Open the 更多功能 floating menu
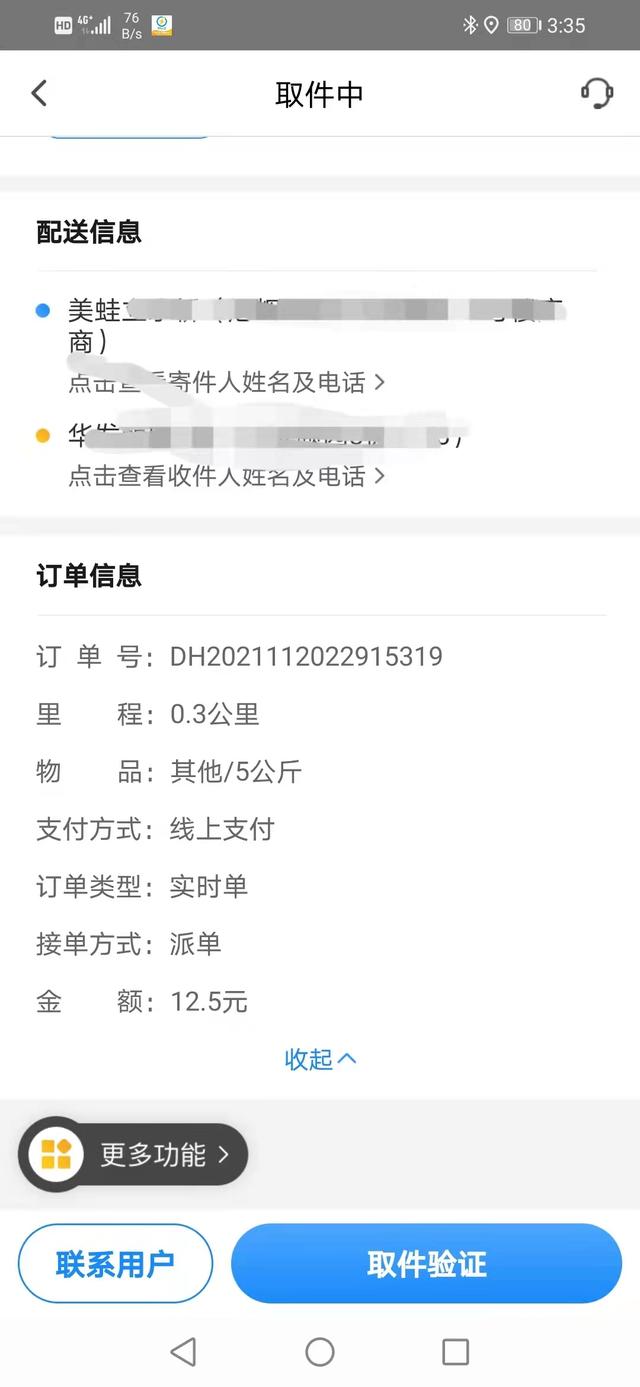The height and width of the screenshot is (1387, 640). coord(133,1155)
